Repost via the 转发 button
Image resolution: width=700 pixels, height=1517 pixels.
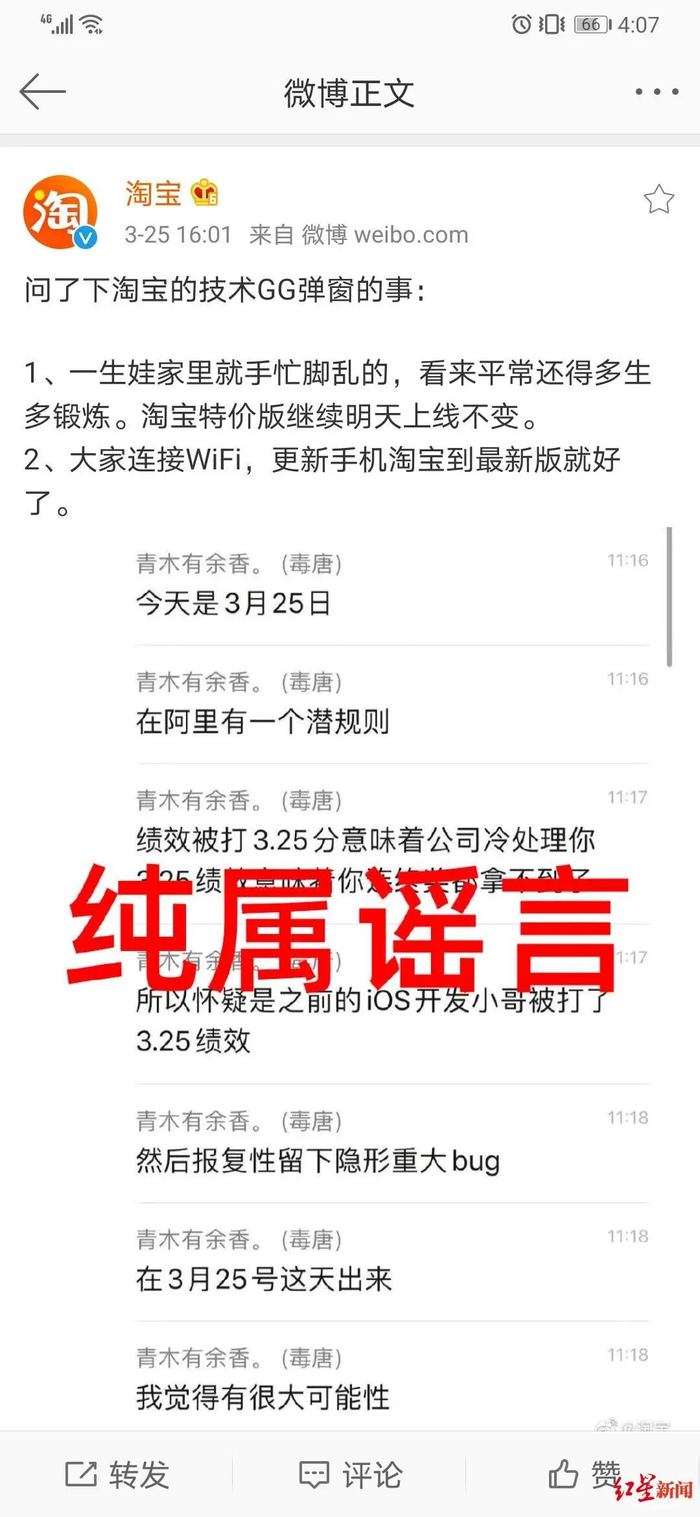tap(118, 1474)
